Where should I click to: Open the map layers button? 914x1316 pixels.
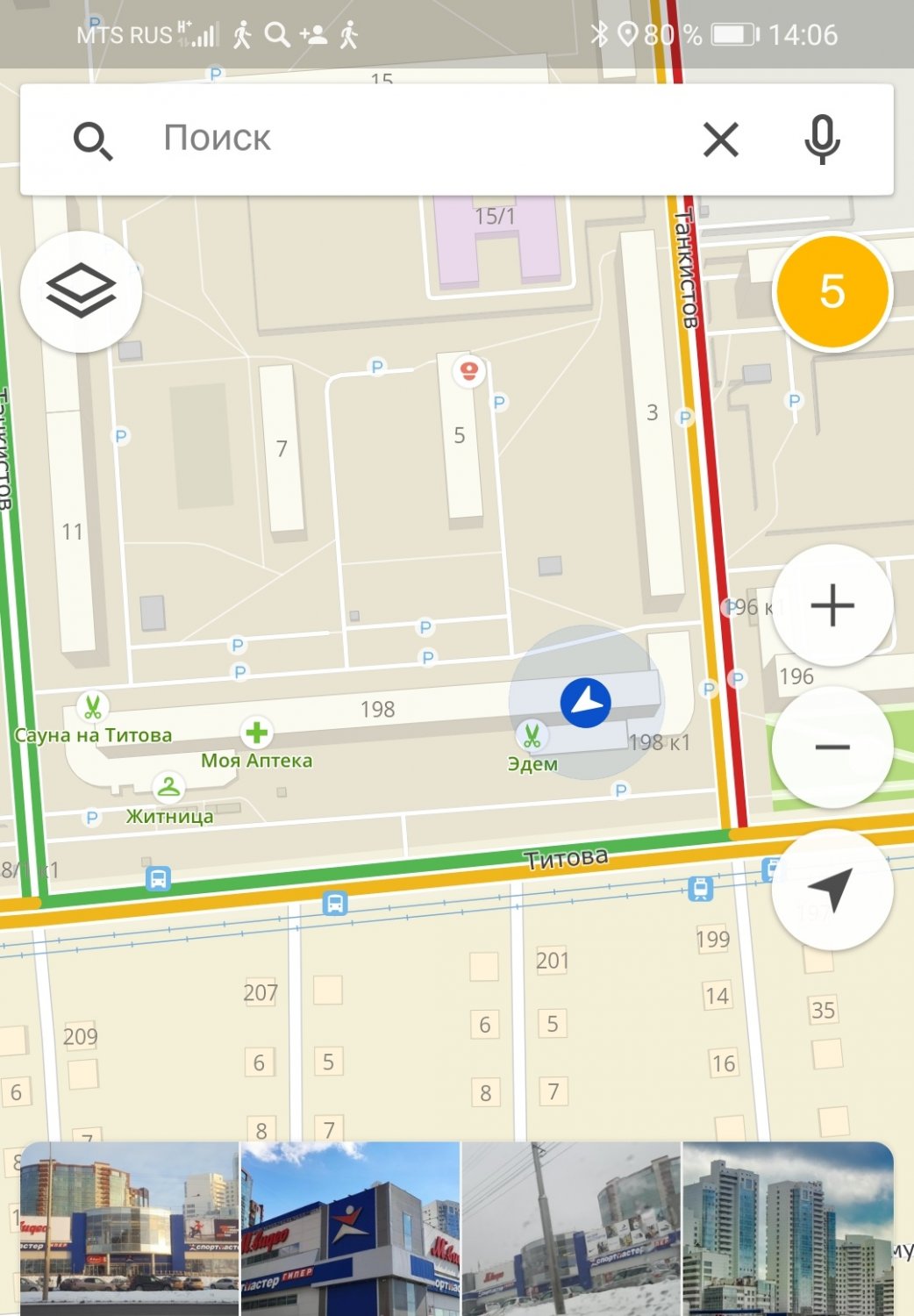[81, 291]
